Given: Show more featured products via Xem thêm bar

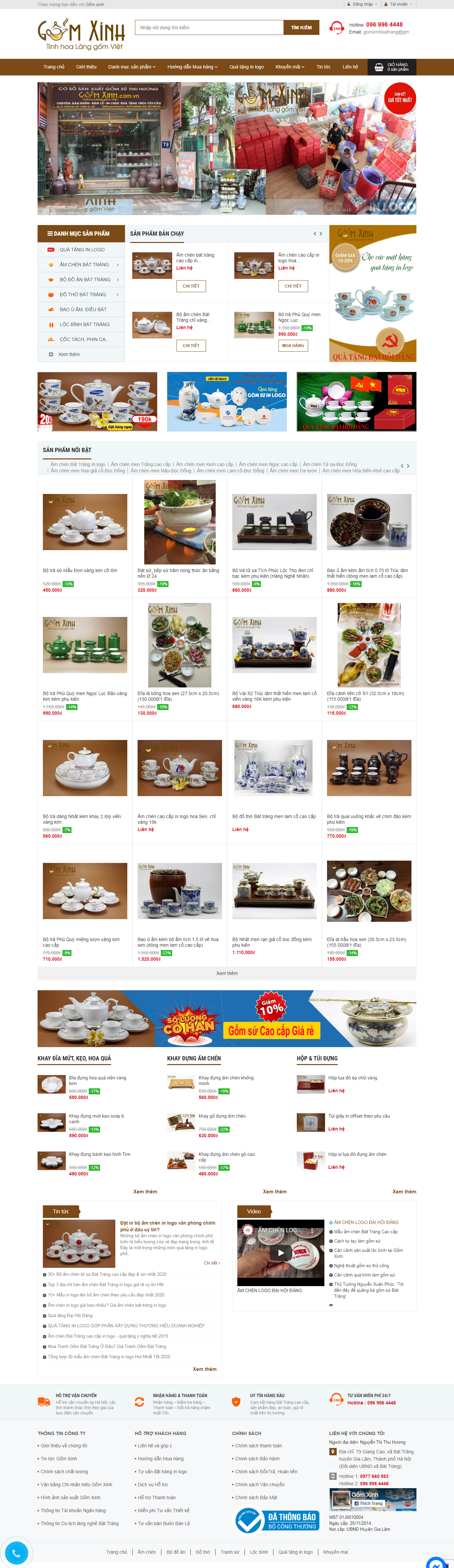Looking at the screenshot, I should pos(226,973).
